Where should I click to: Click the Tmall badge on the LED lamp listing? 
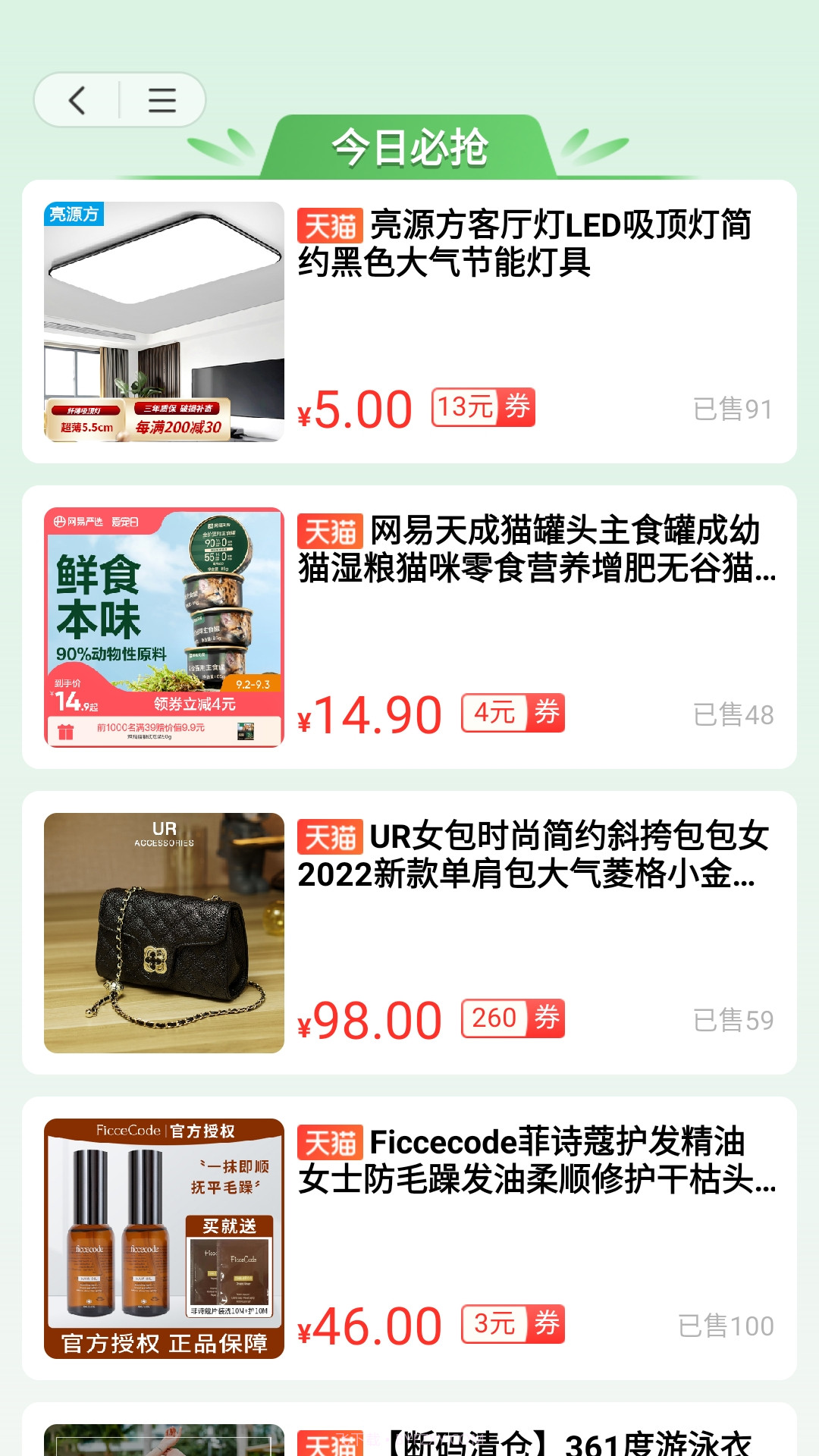click(x=329, y=227)
